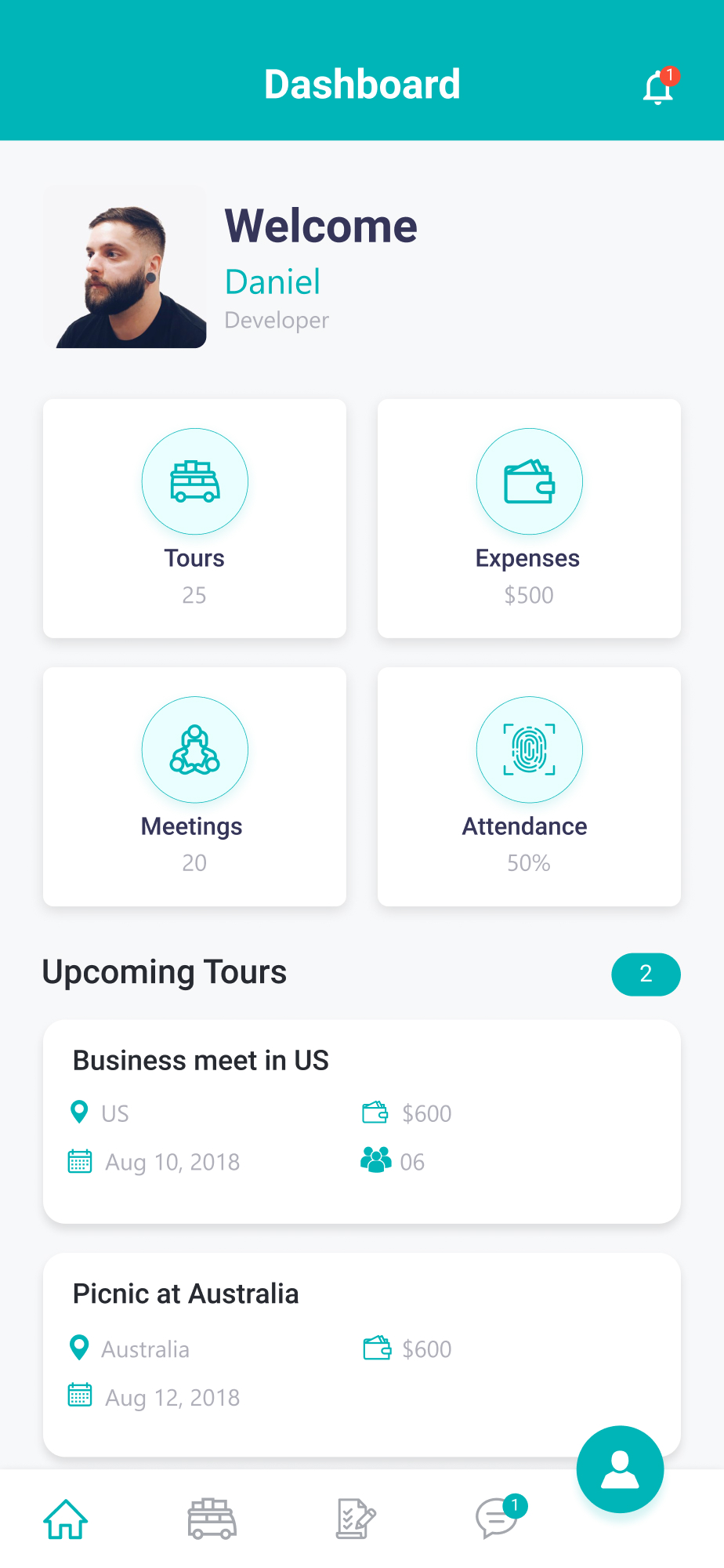Open notifications via the bell icon
724x1568 pixels.
(x=658, y=88)
